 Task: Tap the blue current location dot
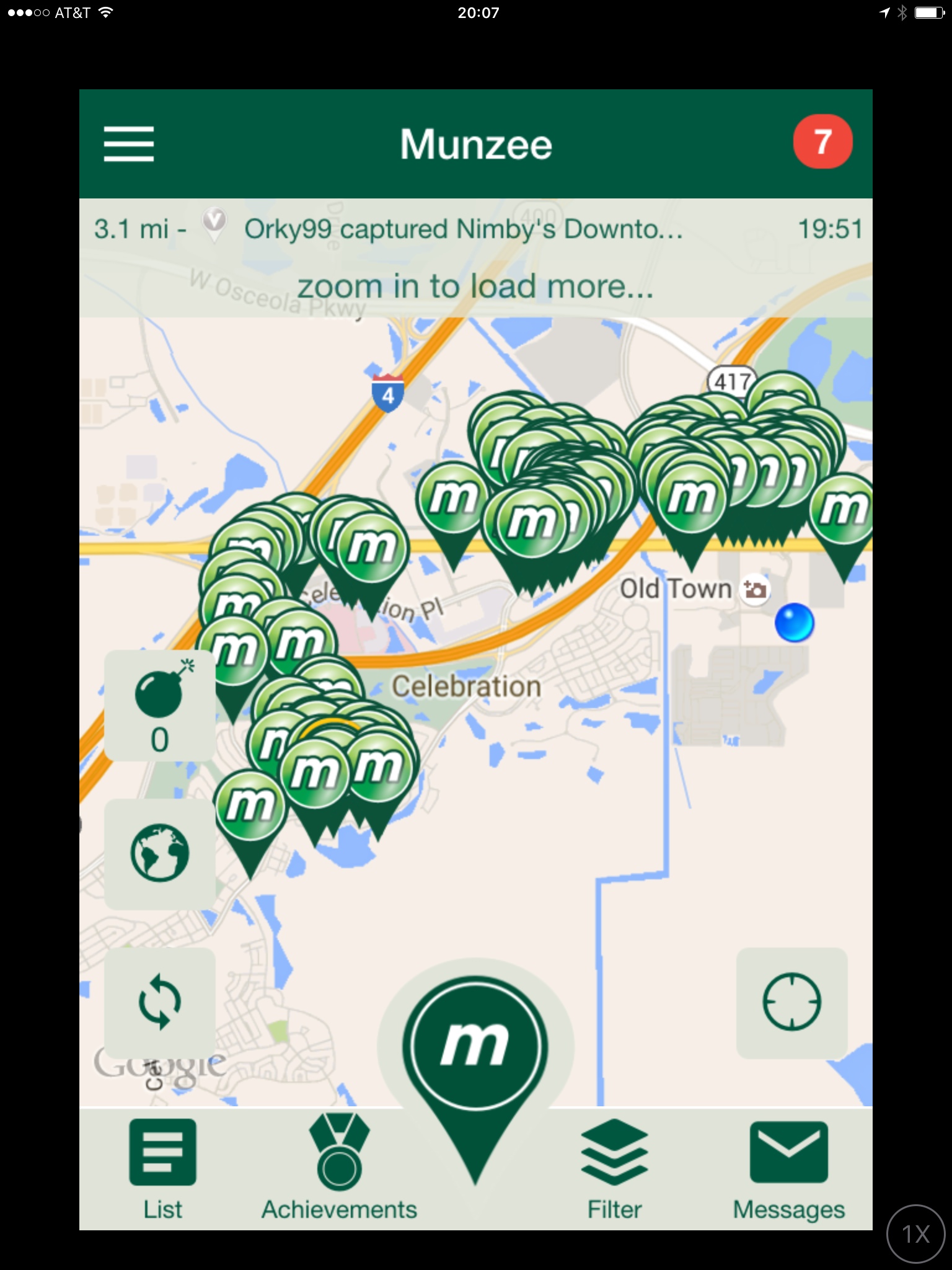click(794, 623)
